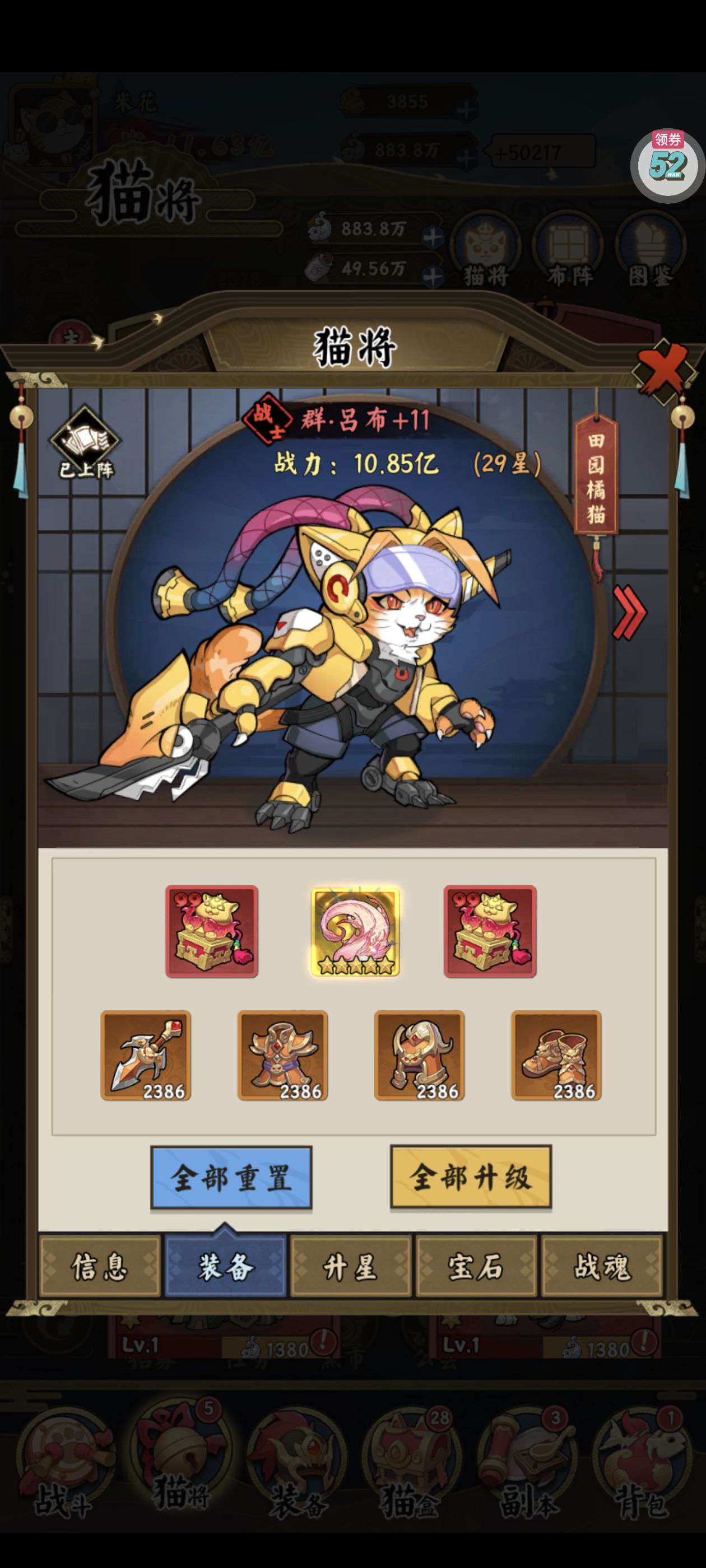Tap the 全部升级 button
Viewport: 706px width, 1568px height.
coord(470,1177)
